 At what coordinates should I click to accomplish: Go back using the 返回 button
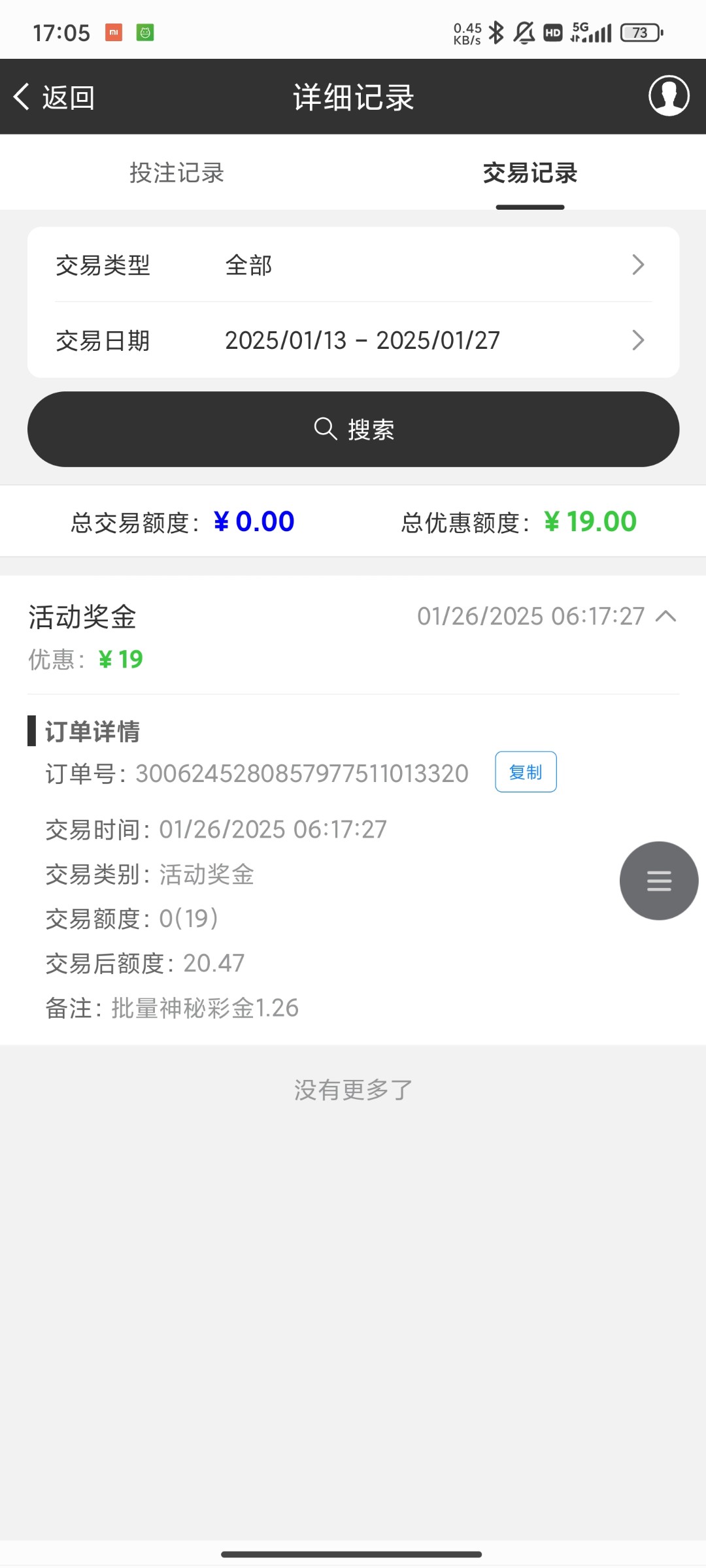(55, 97)
